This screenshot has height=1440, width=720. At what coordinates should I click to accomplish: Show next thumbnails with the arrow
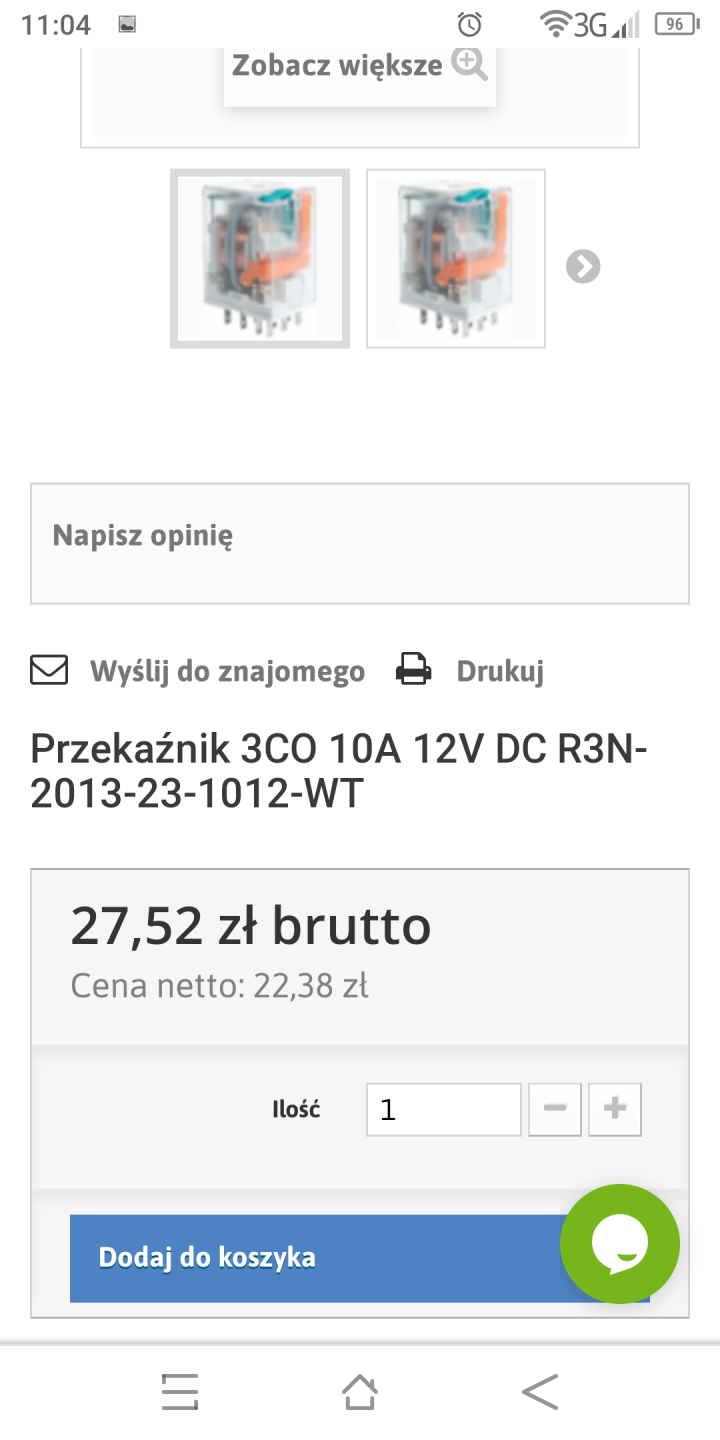click(583, 266)
